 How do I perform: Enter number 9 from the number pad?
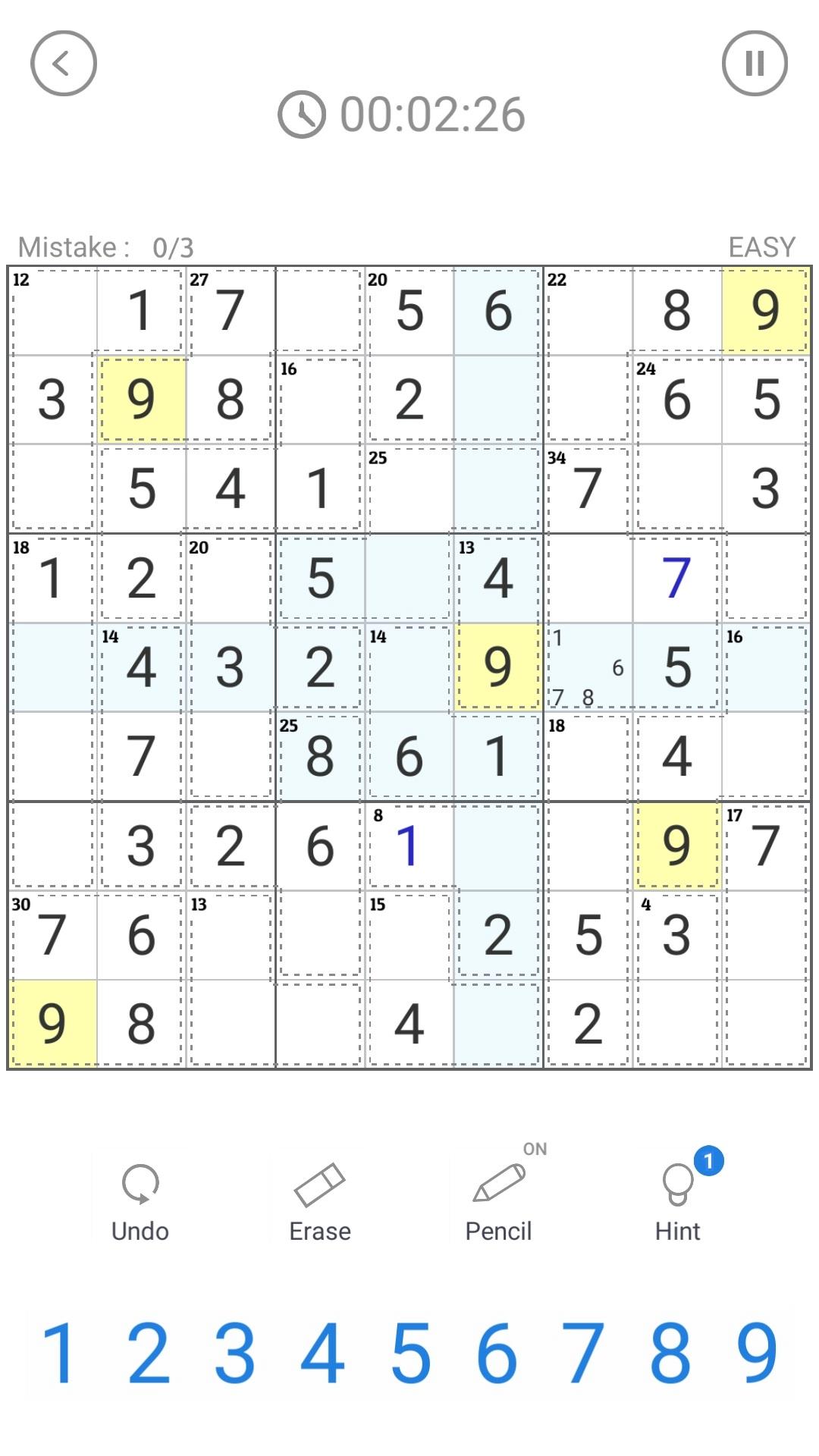pyautogui.click(x=758, y=1353)
